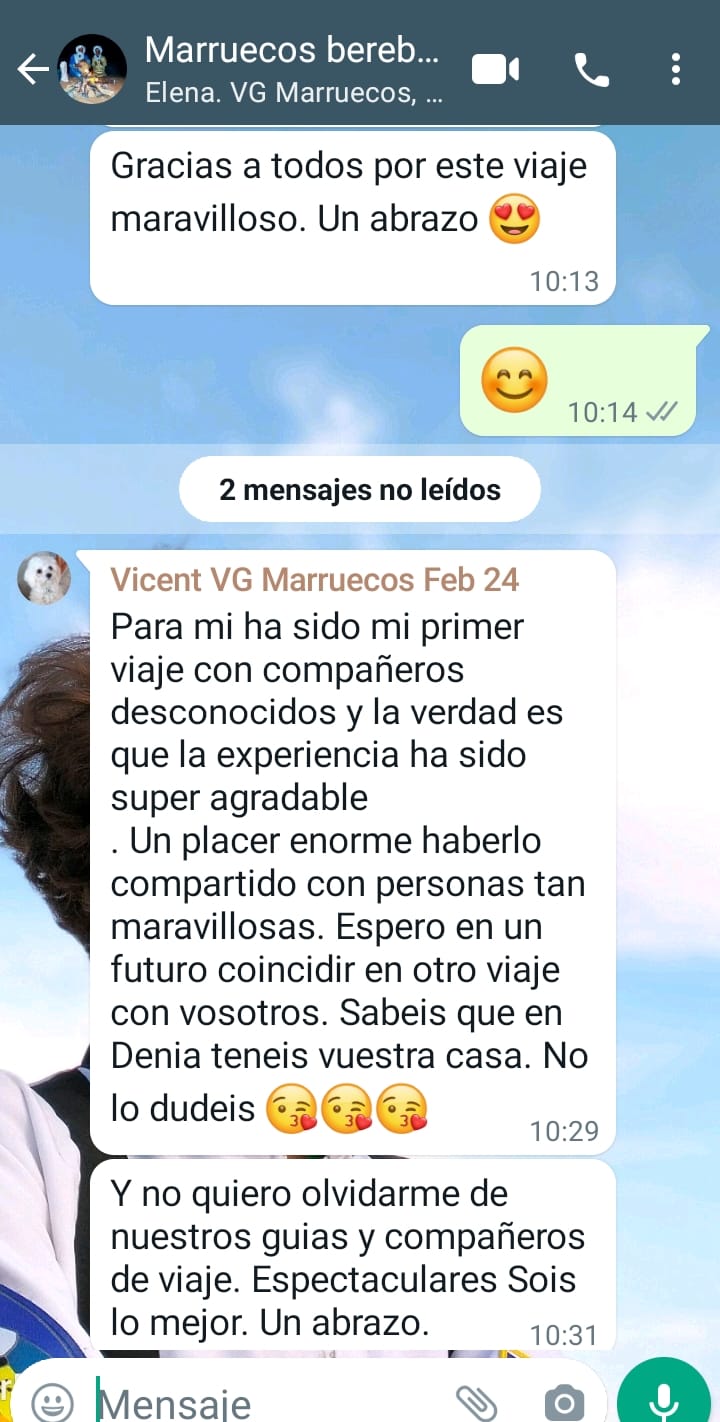720x1422 pixels.
Task: Open contact Vicent VG Marruecos Feb 24
Action: coord(315,580)
